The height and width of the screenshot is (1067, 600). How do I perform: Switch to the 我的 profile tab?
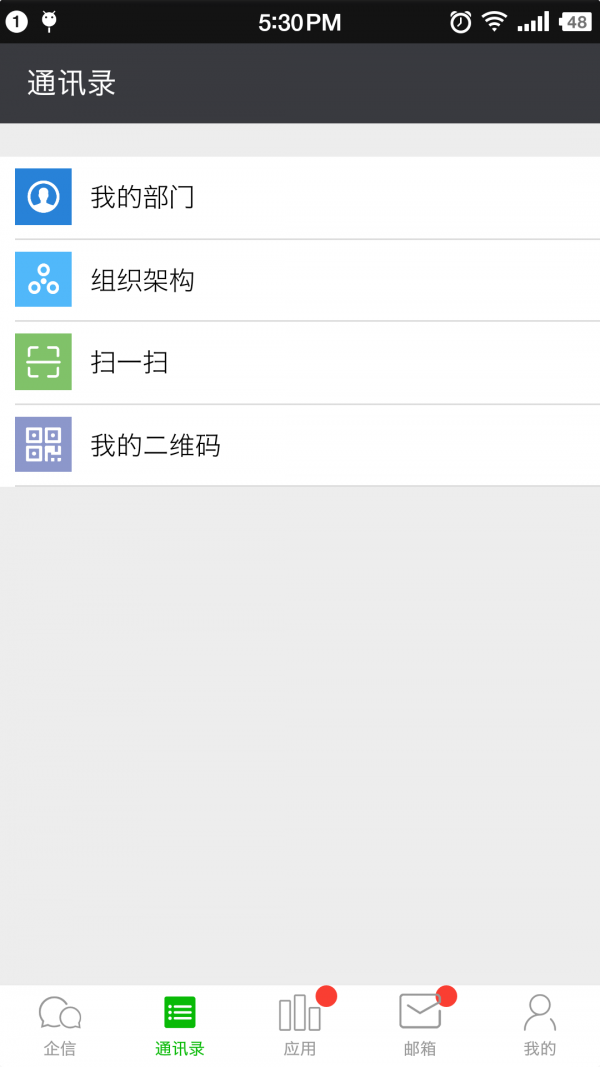[x=540, y=1026]
